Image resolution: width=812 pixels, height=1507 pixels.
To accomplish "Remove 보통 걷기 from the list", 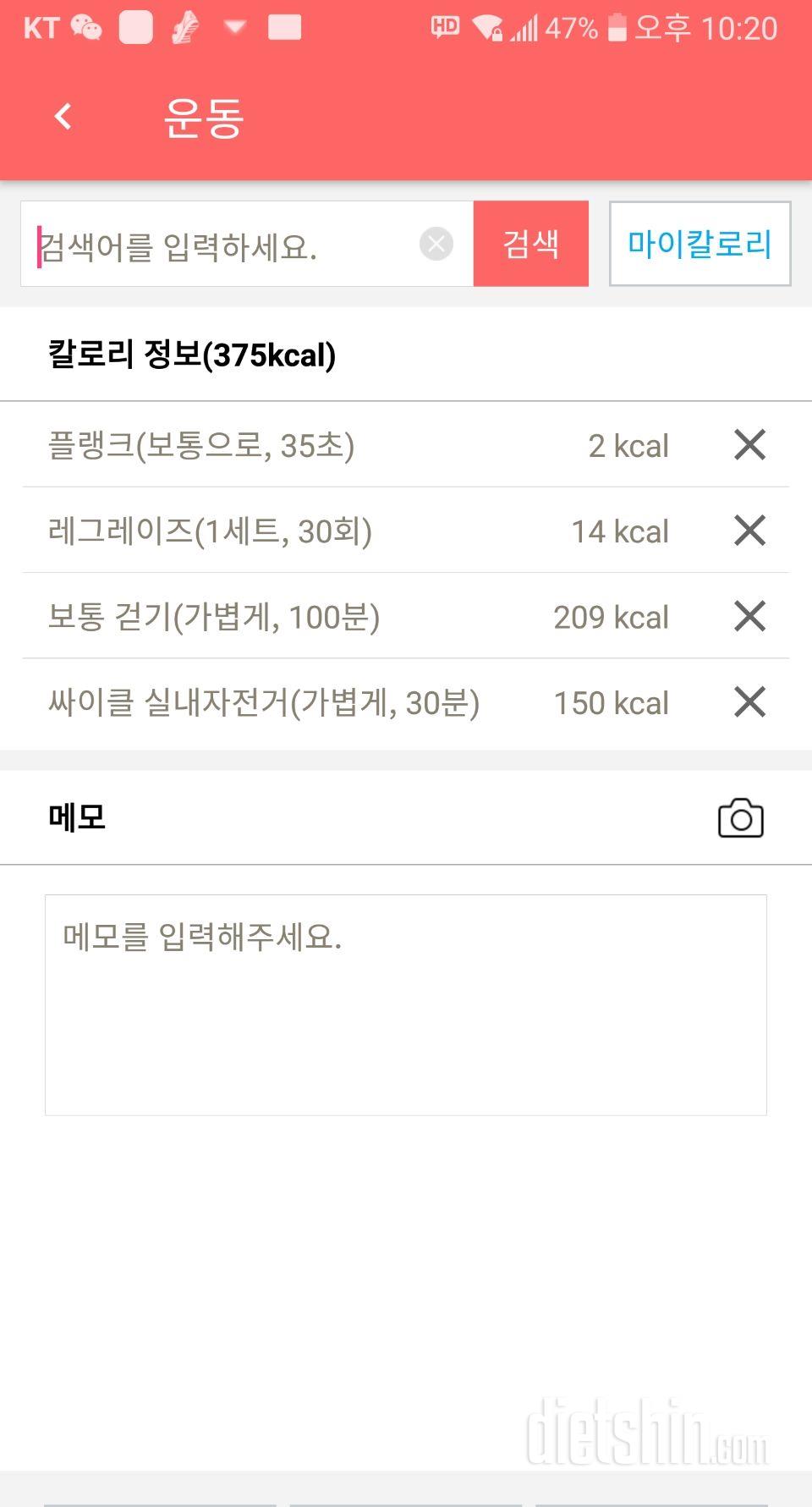I will (x=749, y=616).
